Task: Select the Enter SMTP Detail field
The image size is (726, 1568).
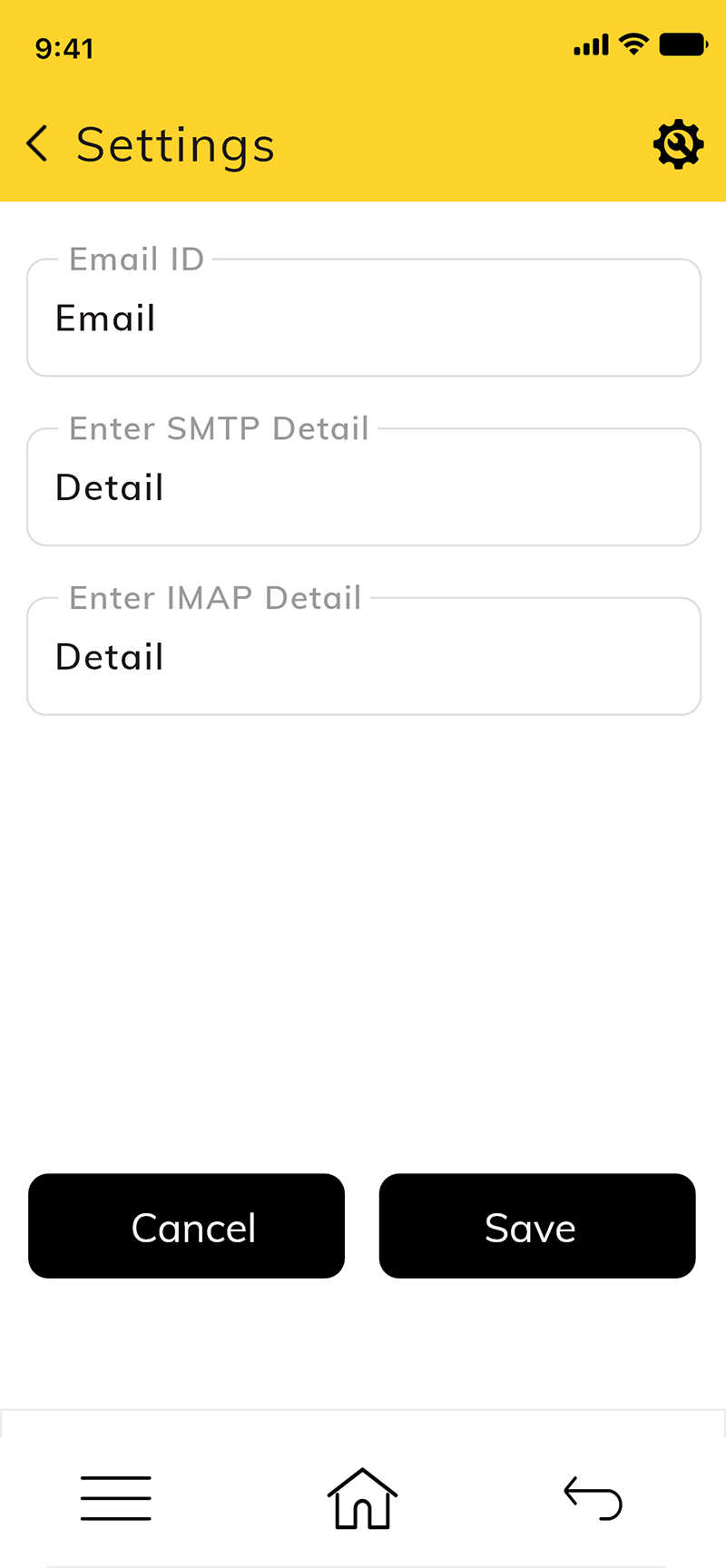Action: [x=364, y=487]
